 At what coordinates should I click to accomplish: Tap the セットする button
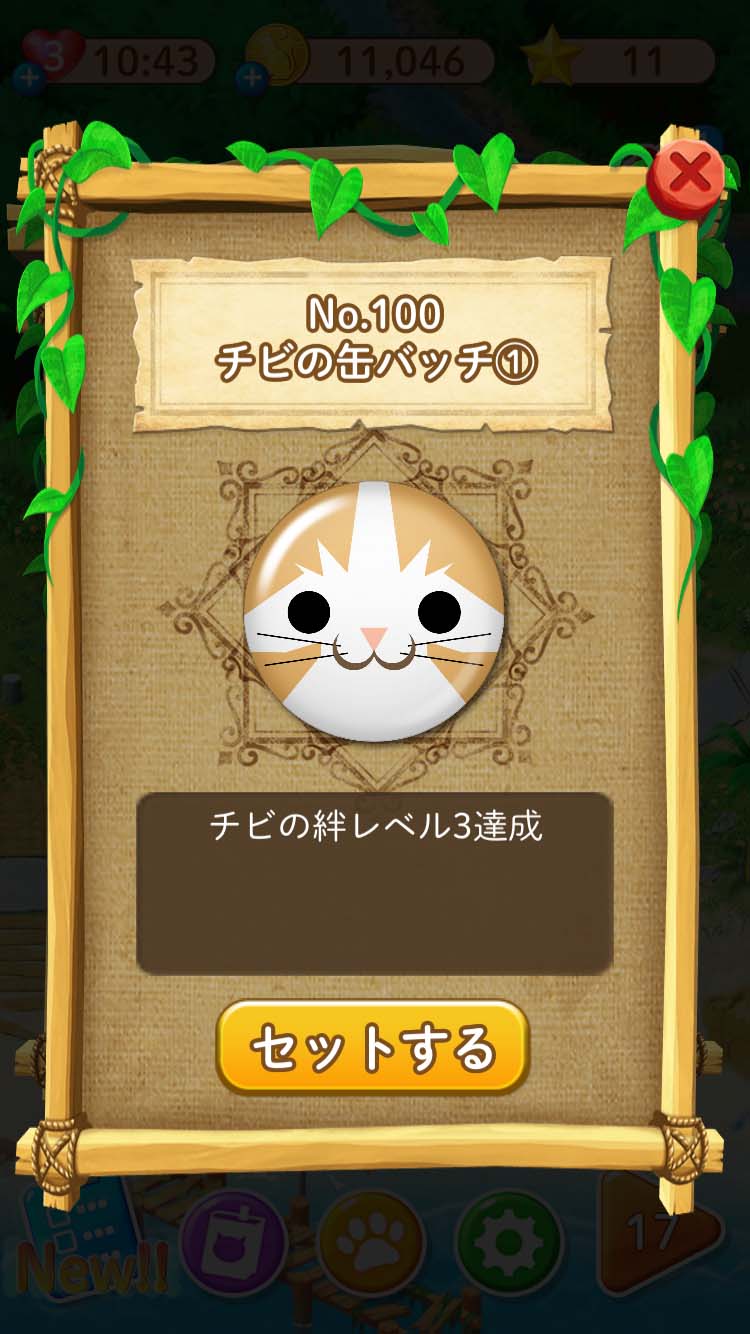372,1047
